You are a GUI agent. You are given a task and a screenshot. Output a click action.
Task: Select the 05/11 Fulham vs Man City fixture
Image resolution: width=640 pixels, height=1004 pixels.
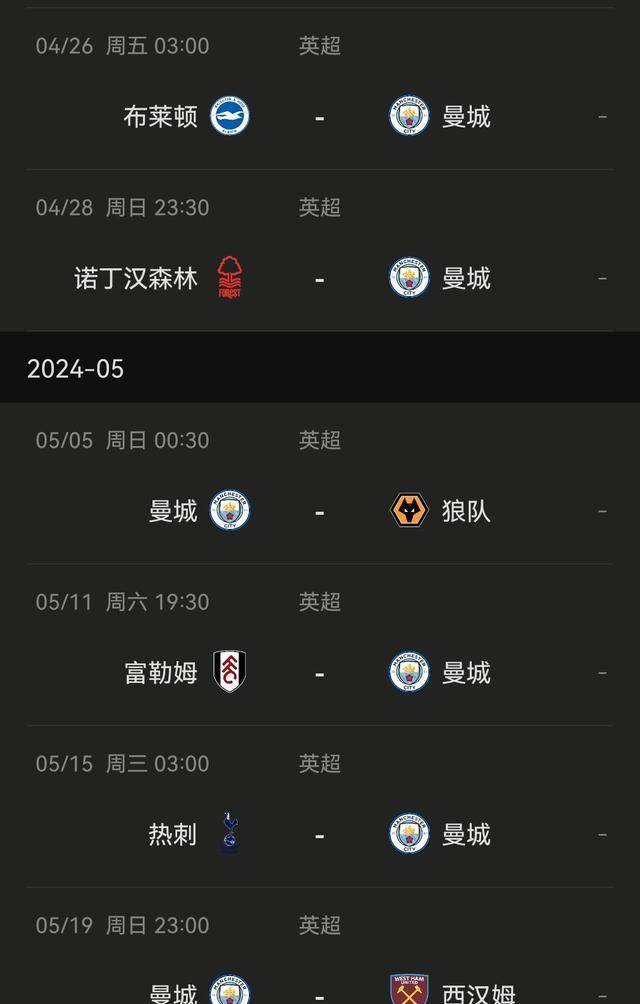point(319,673)
